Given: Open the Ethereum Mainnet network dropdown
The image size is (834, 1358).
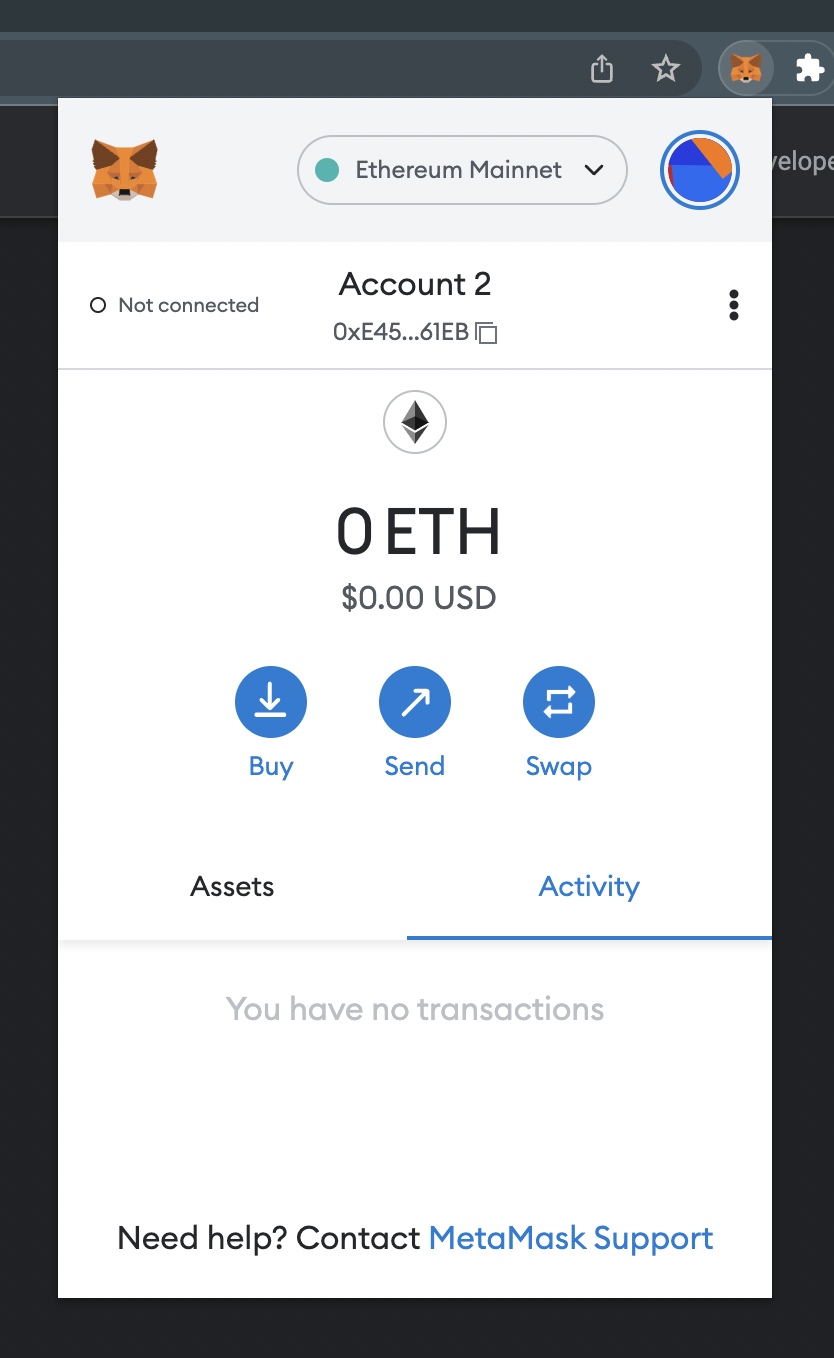Looking at the screenshot, I should (x=462, y=170).
